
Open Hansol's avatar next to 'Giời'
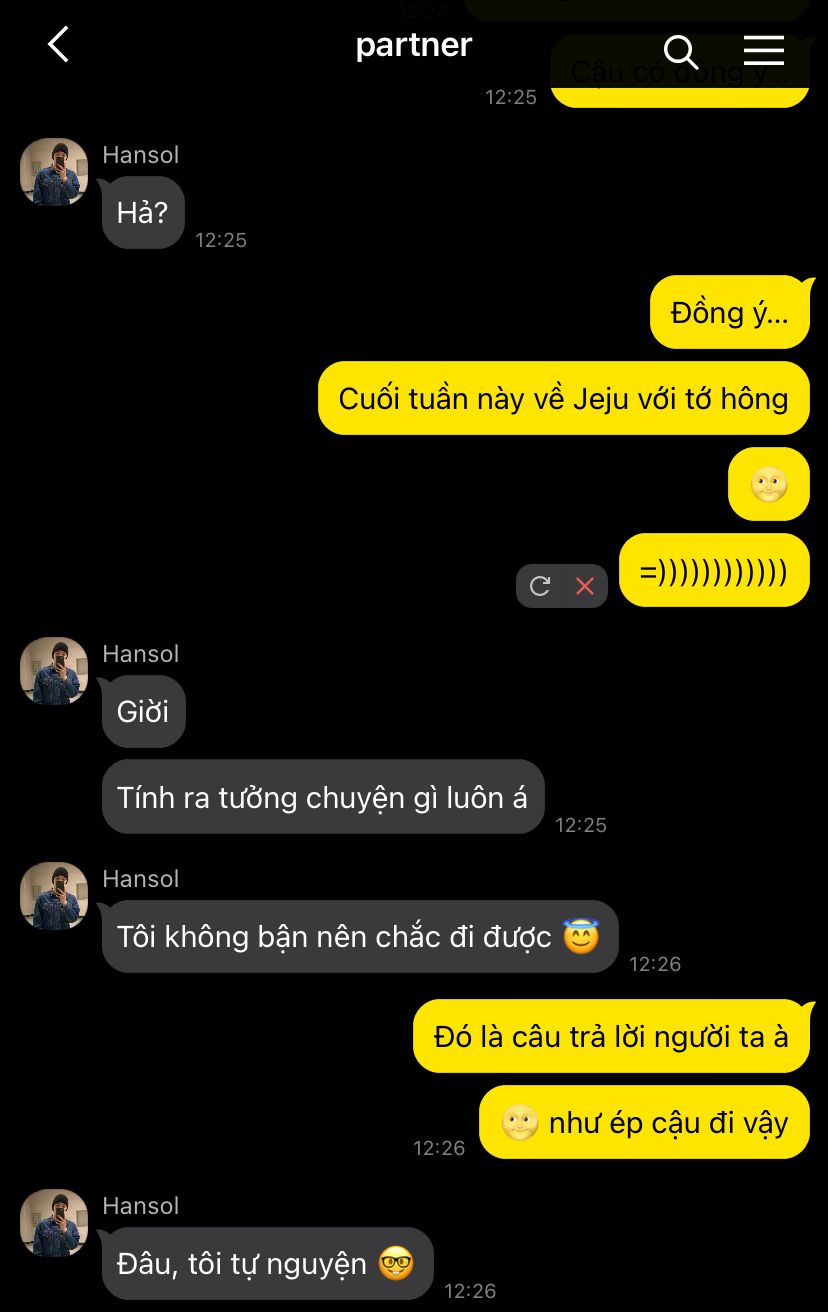(x=54, y=671)
